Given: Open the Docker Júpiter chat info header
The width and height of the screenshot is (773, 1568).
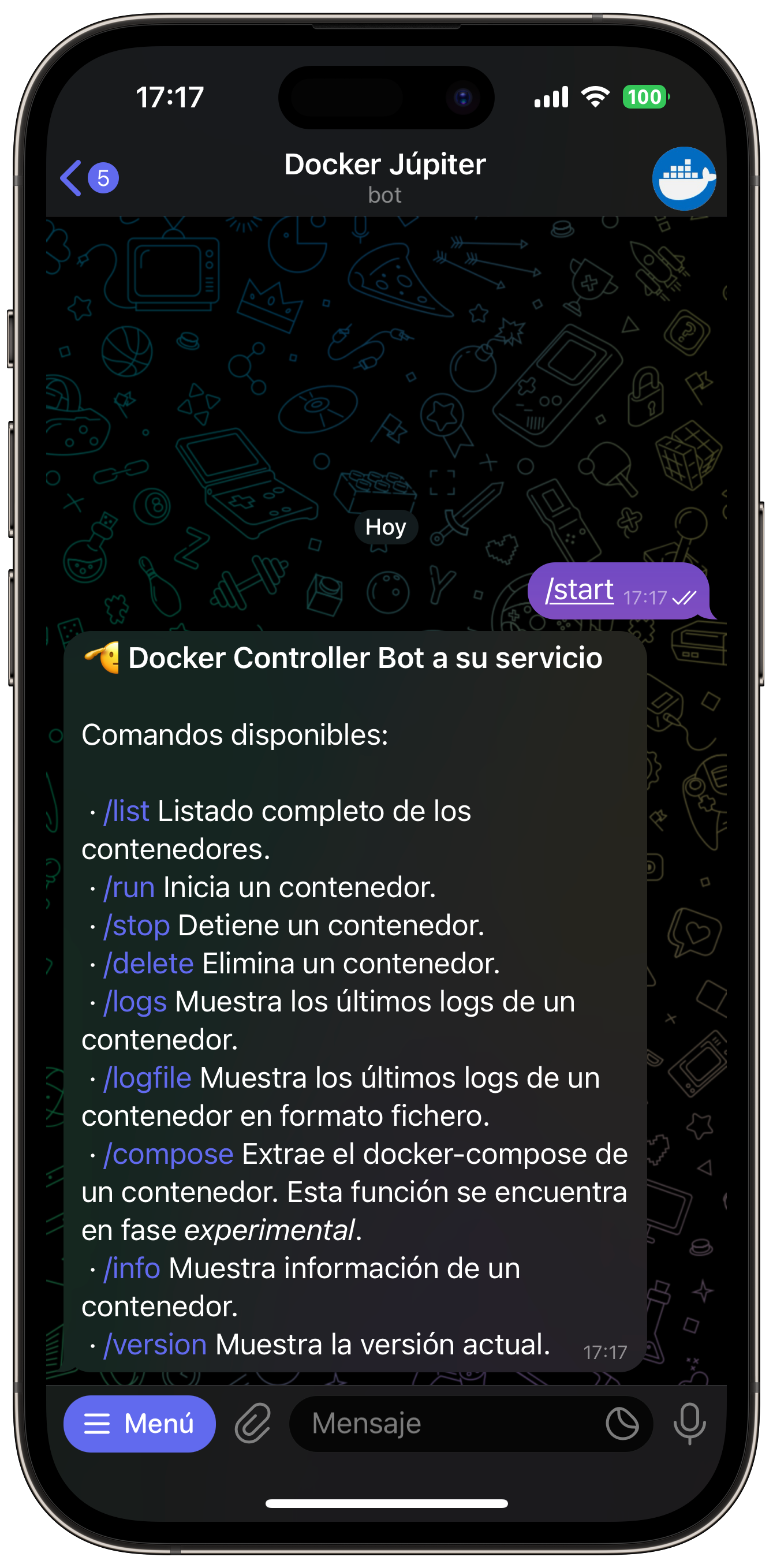Looking at the screenshot, I should click(384, 177).
